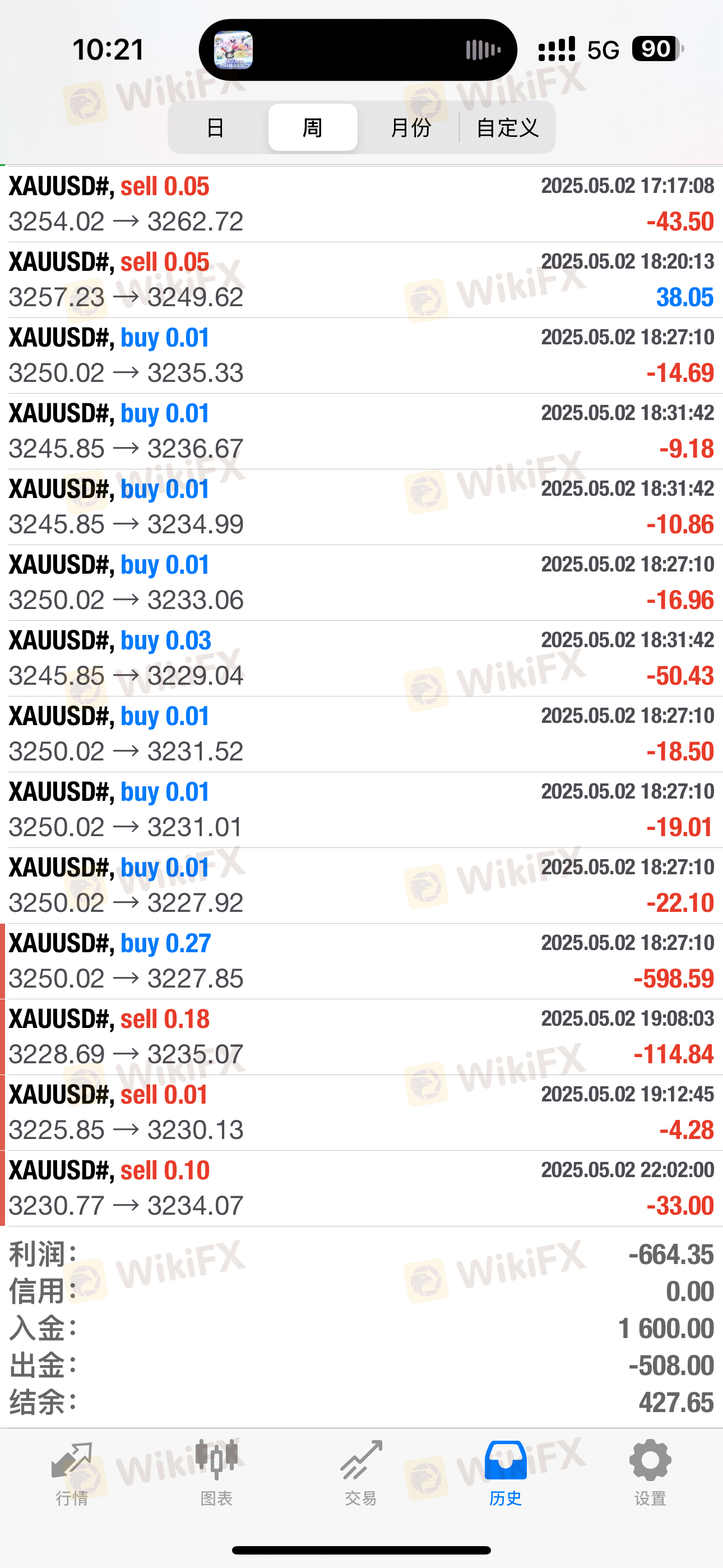View the buy 0.01 trade losing 22.10
This screenshot has height=1568, width=723.
pyautogui.click(x=361, y=886)
